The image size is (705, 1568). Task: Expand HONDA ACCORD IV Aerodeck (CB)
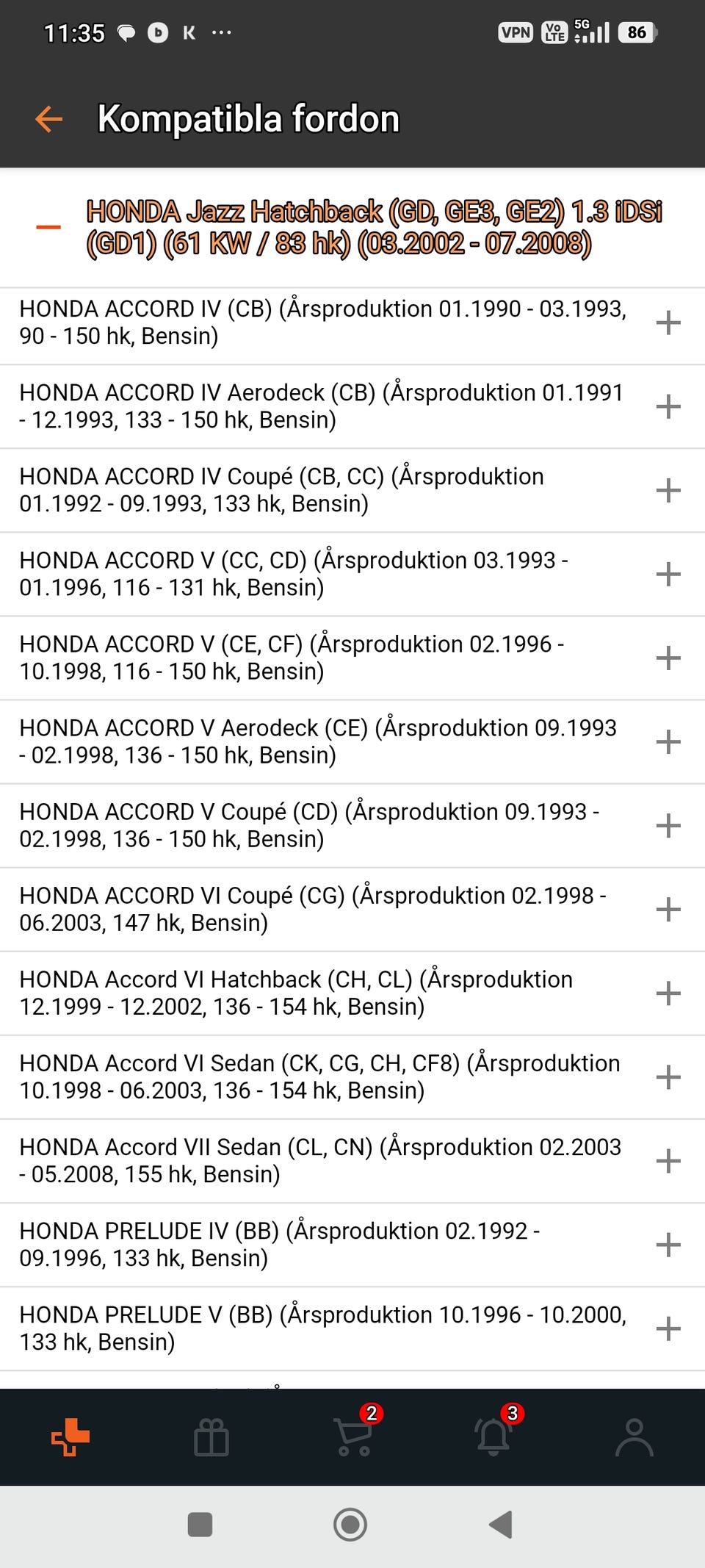pyautogui.click(x=668, y=406)
